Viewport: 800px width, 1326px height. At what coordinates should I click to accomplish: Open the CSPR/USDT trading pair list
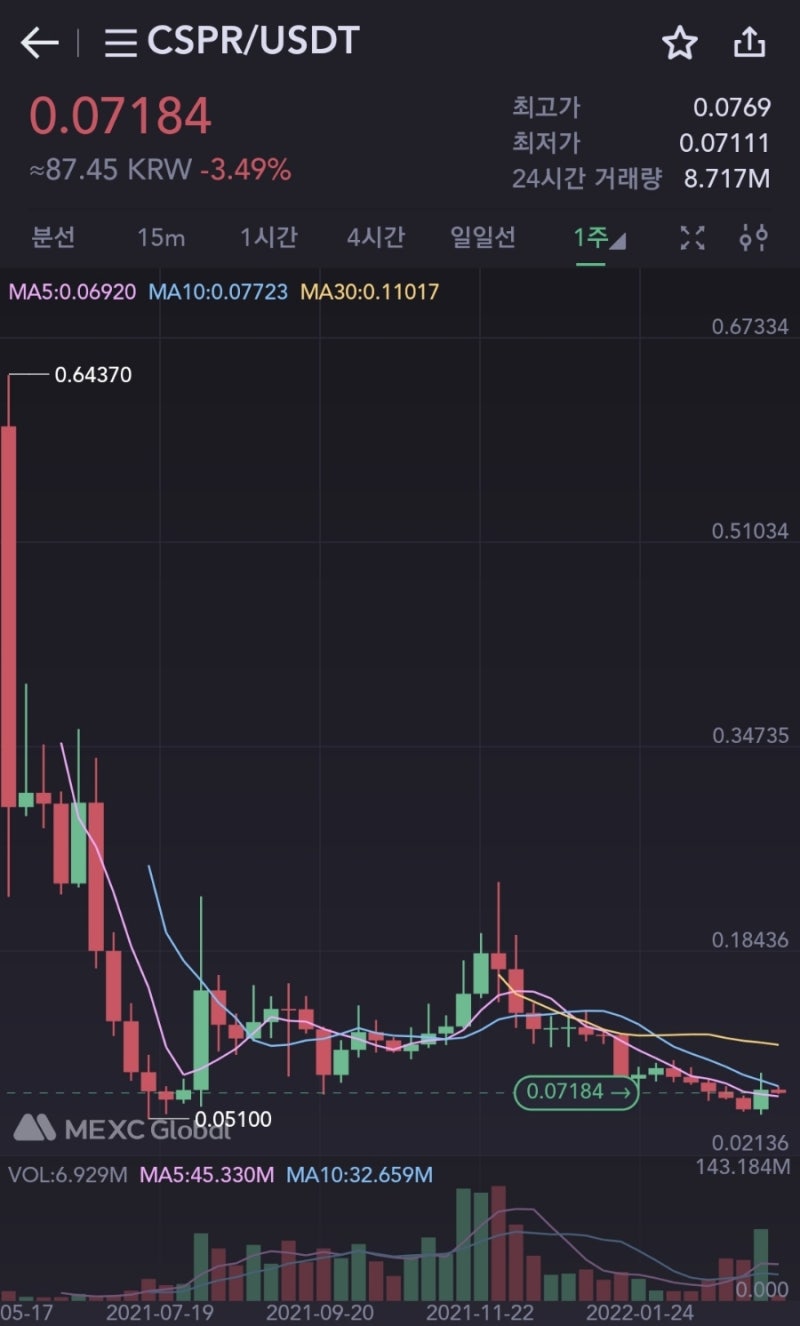pos(232,42)
